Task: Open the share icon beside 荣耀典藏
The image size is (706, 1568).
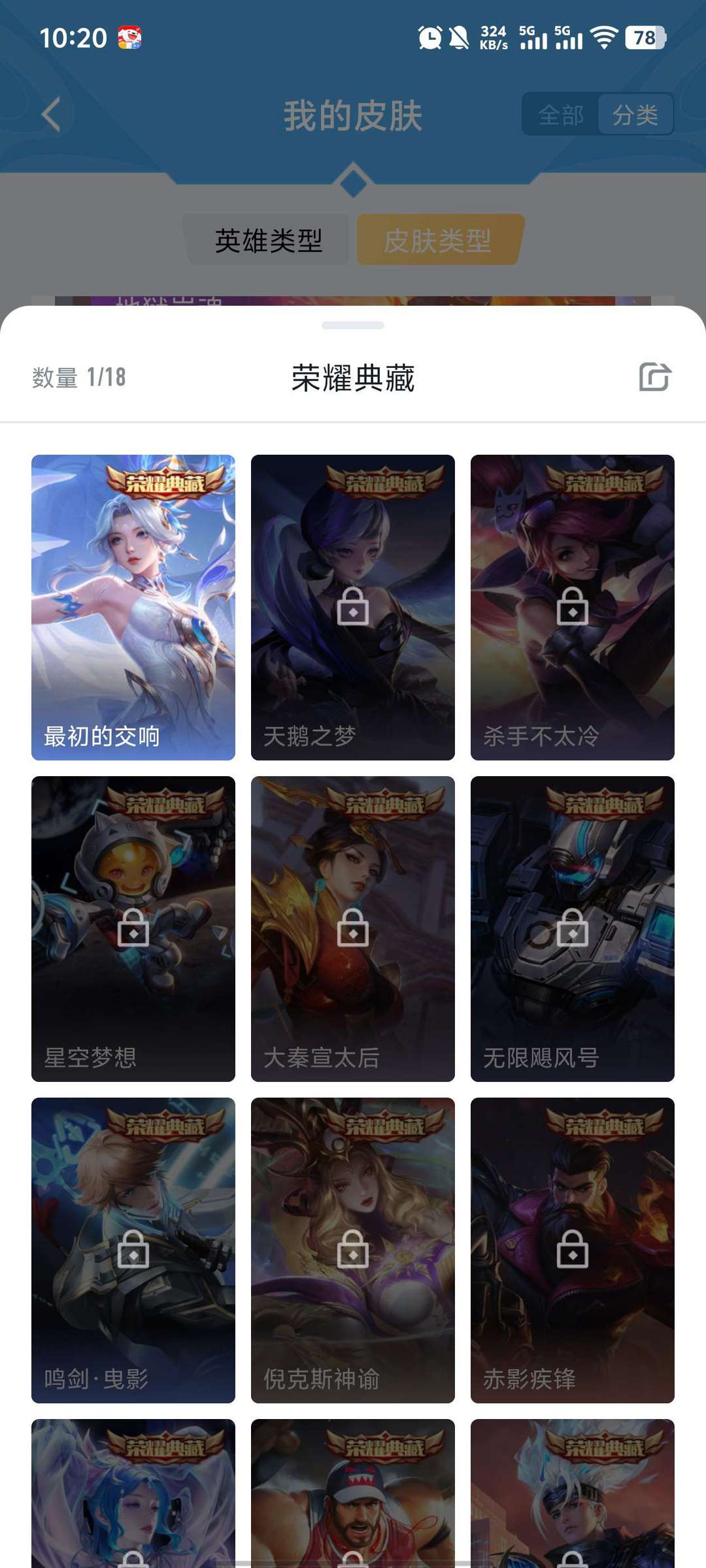Action: [654, 378]
